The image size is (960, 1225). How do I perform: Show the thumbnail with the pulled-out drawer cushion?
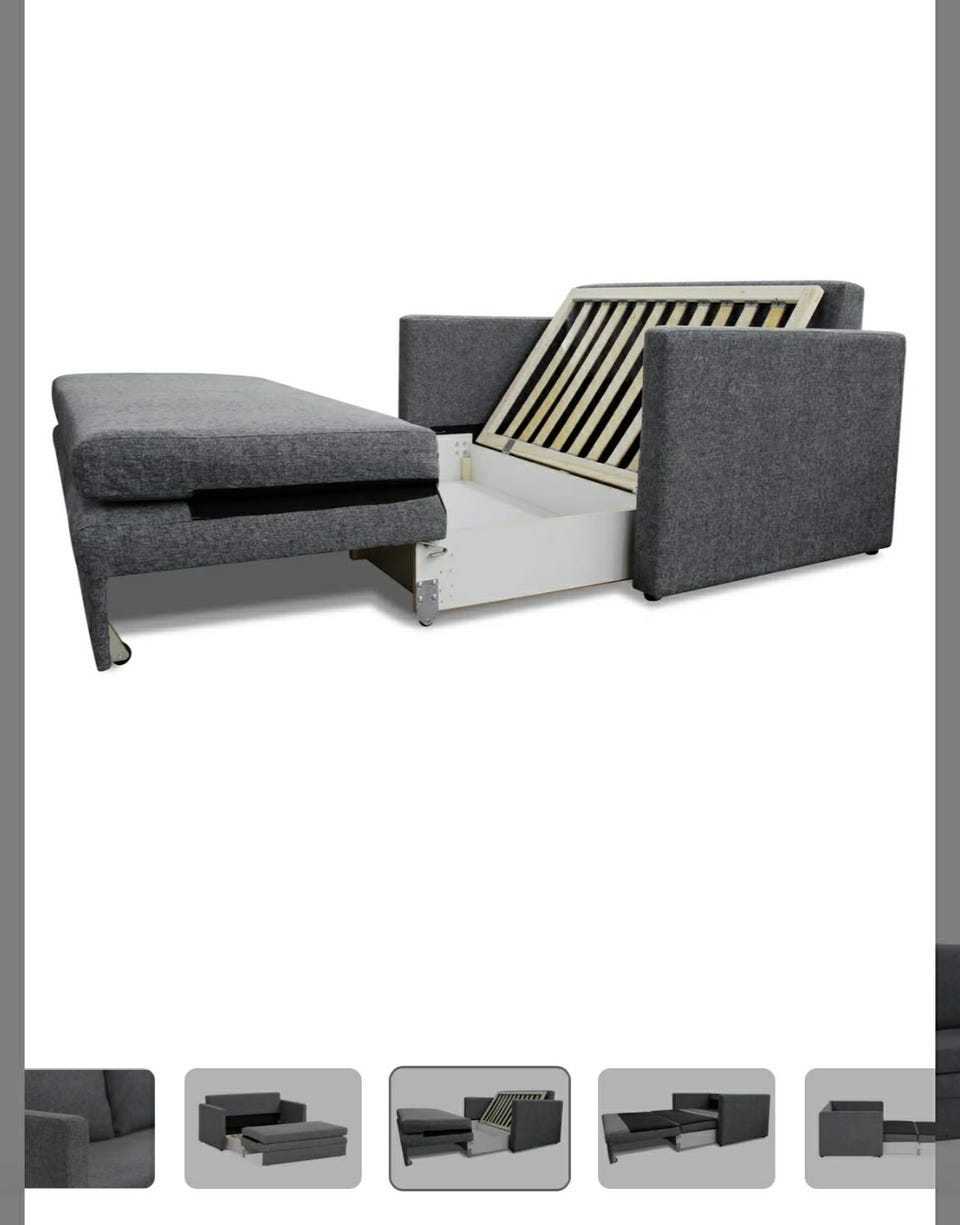(273, 1128)
